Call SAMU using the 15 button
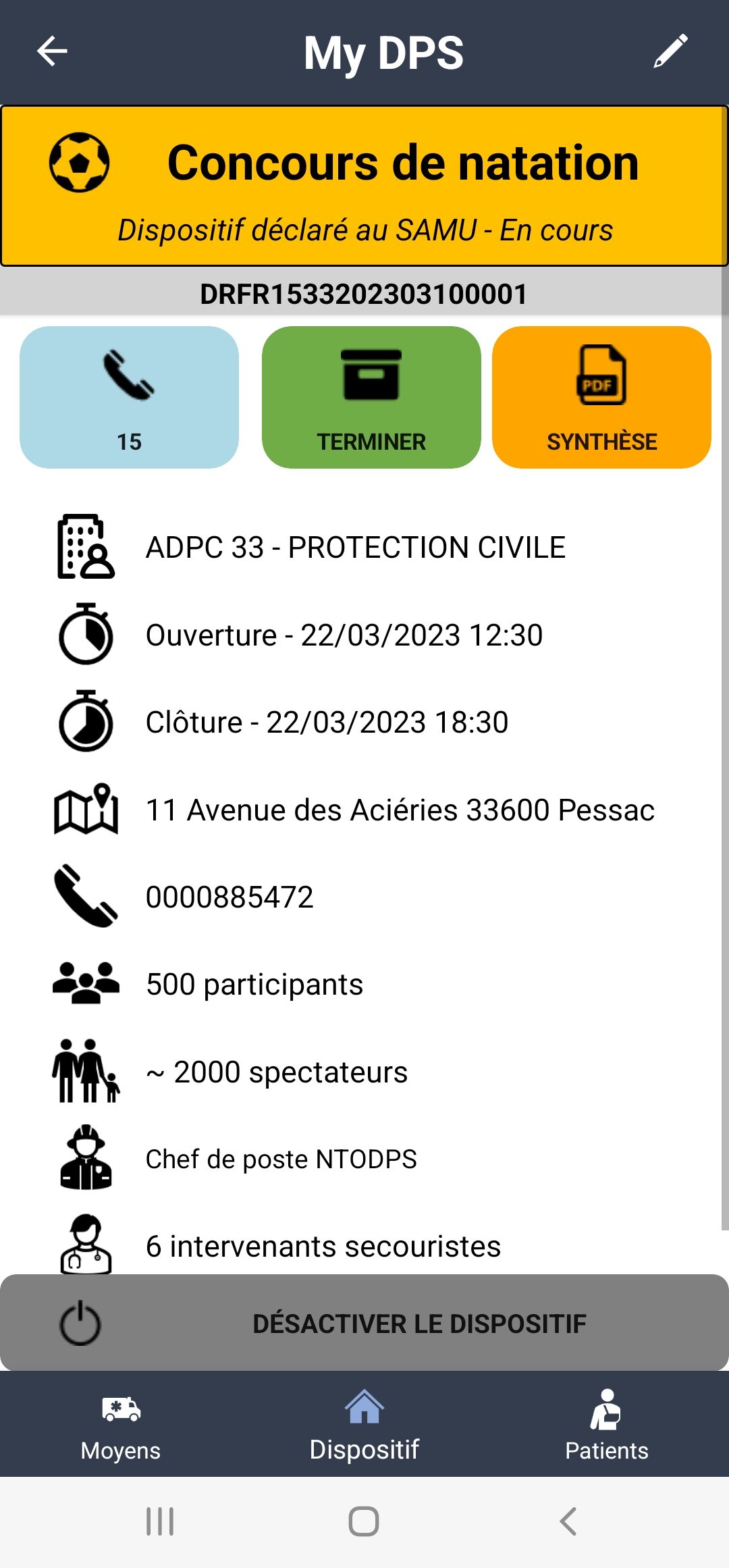Viewport: 729px width, 1568px height. pyautogui.click(x=129, y=397)
